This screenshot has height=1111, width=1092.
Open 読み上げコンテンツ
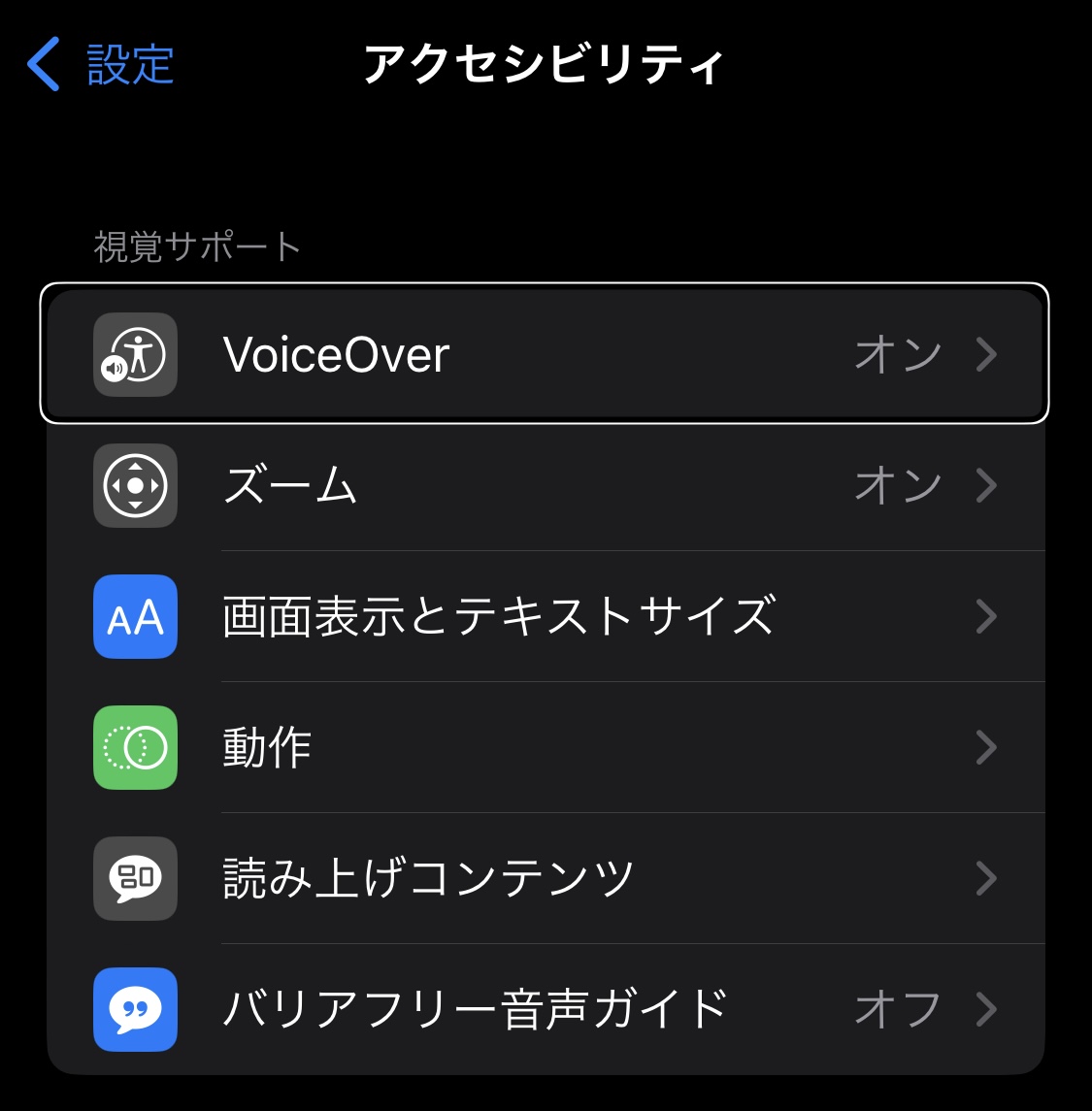pos(544,878)
